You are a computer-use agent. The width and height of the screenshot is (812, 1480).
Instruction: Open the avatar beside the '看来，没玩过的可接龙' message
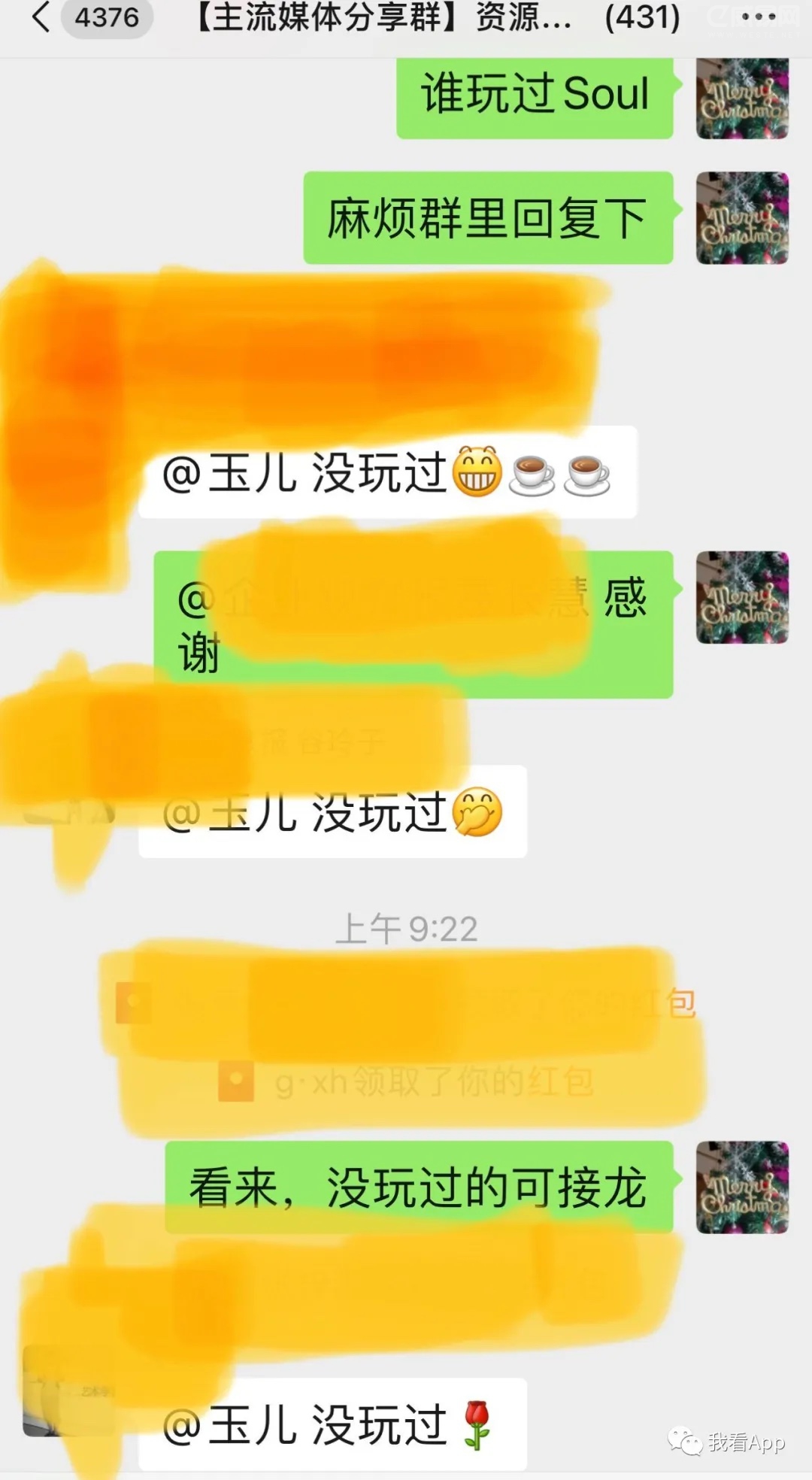point(742,1187)
